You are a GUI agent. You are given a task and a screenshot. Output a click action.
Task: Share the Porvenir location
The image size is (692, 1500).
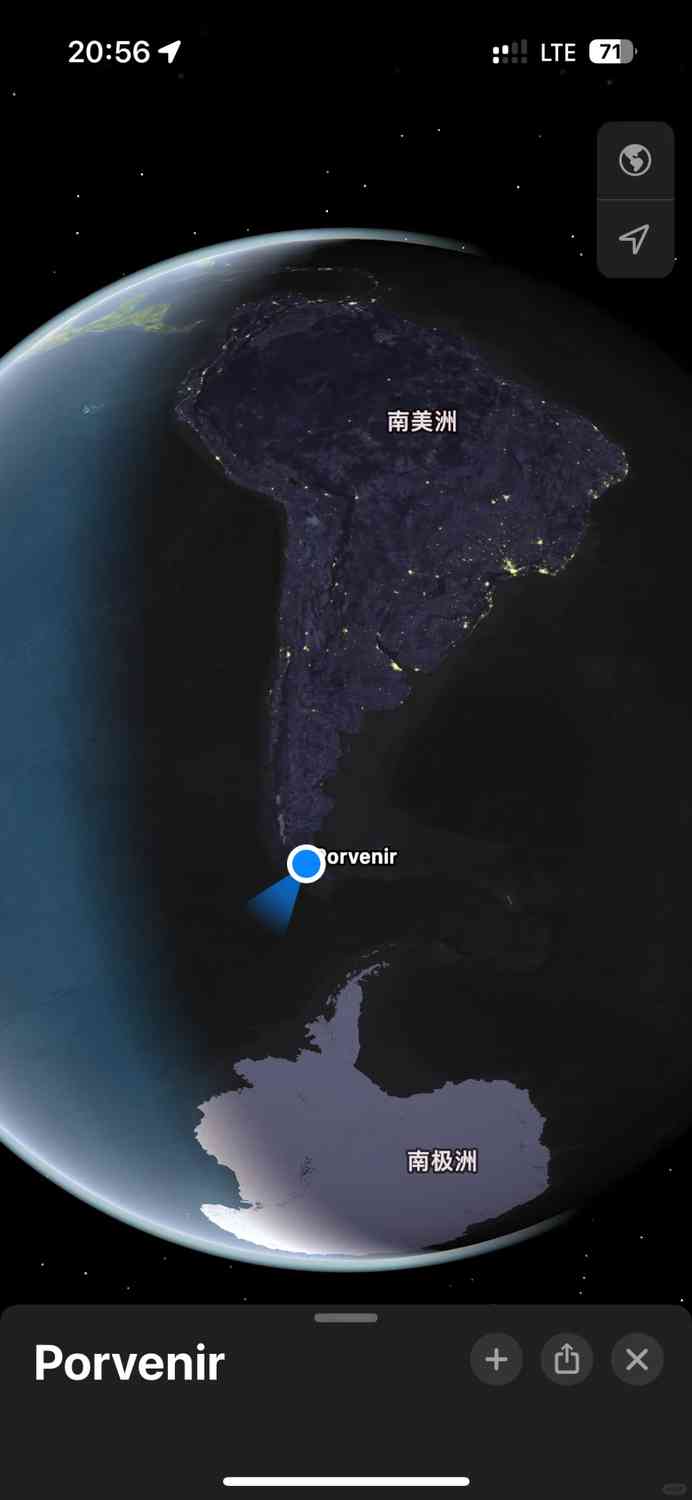pos(567,1360)
